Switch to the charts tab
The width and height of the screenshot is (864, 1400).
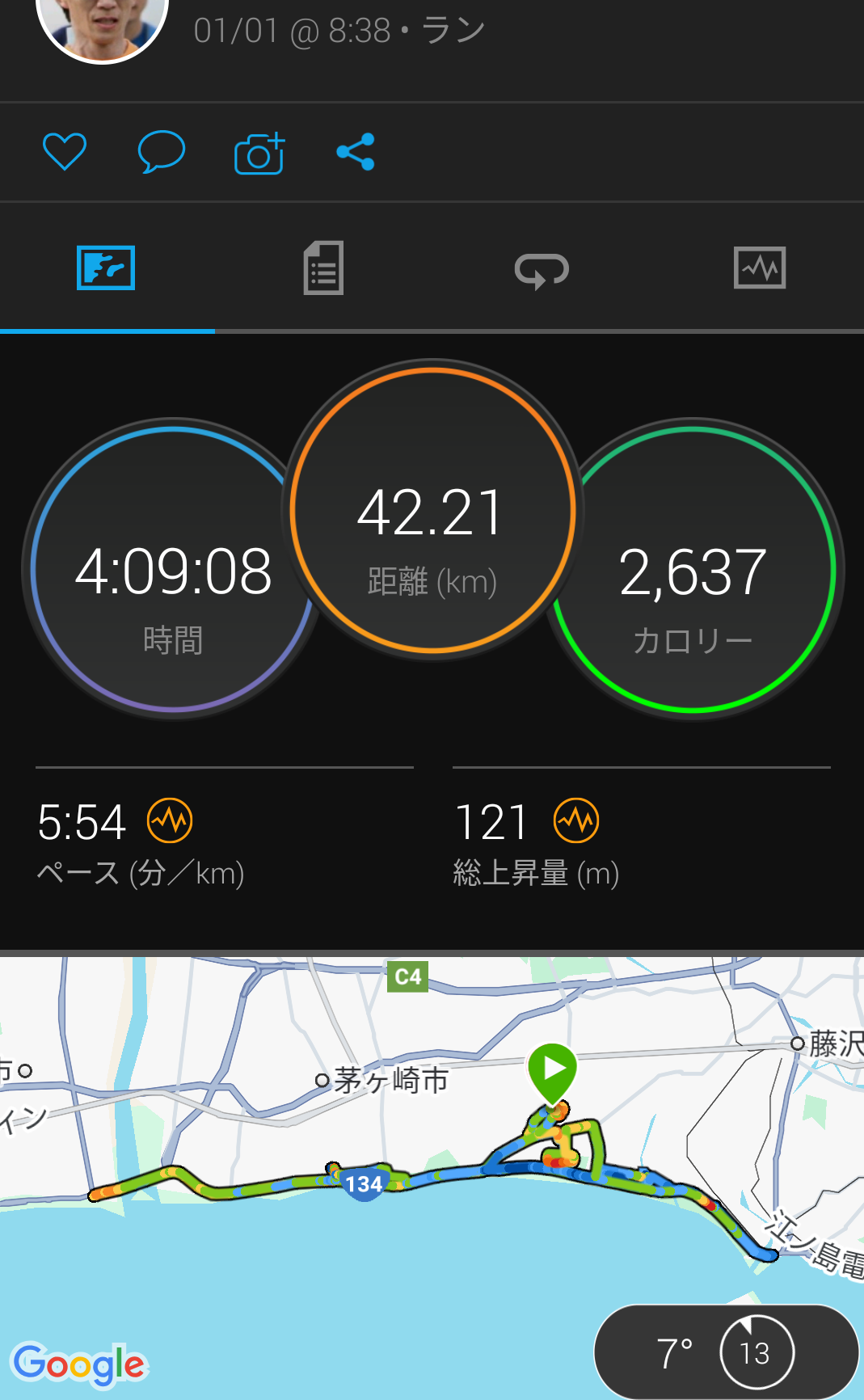(759, 268)
